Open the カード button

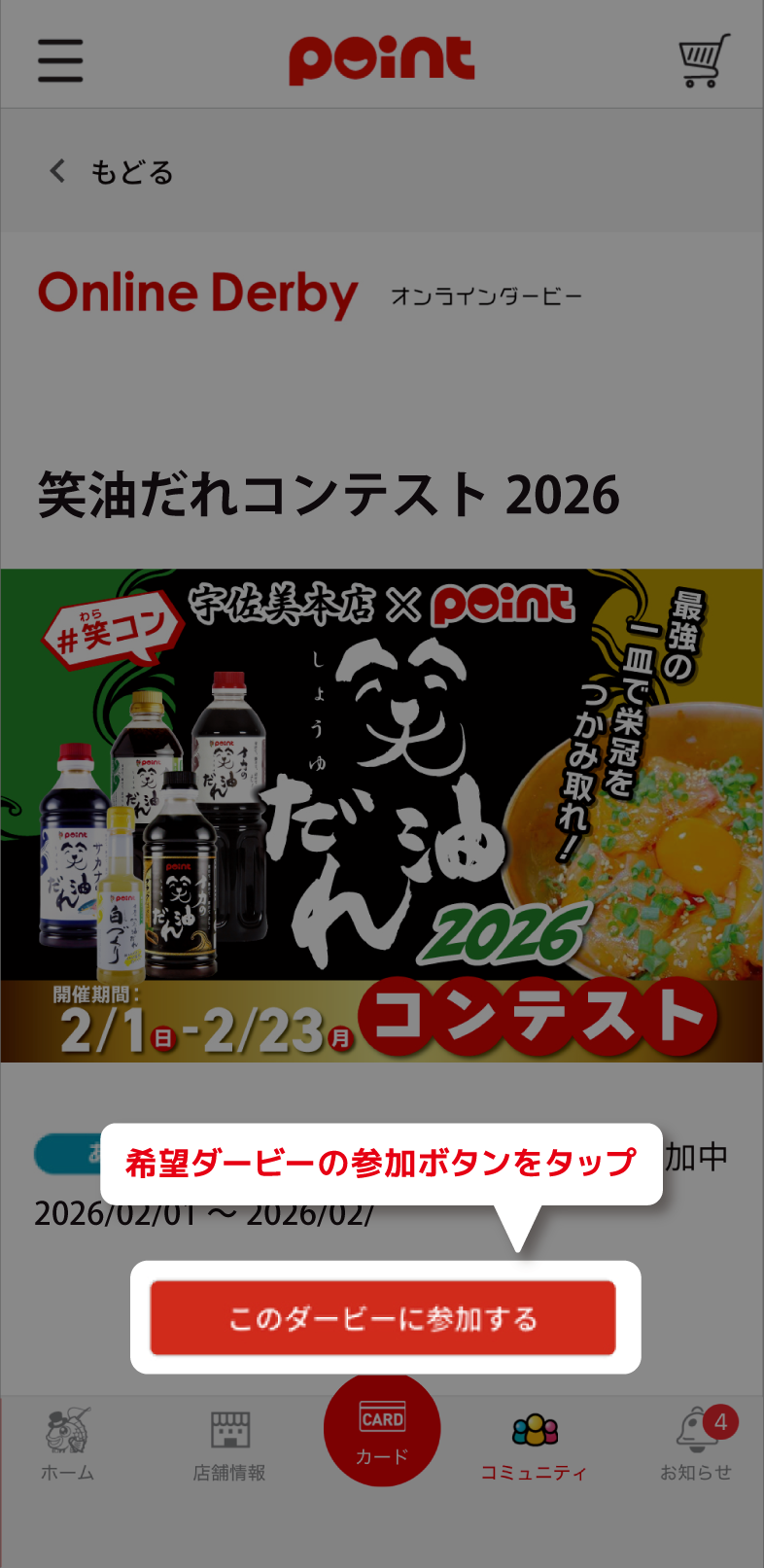(x=382, y=1431)
